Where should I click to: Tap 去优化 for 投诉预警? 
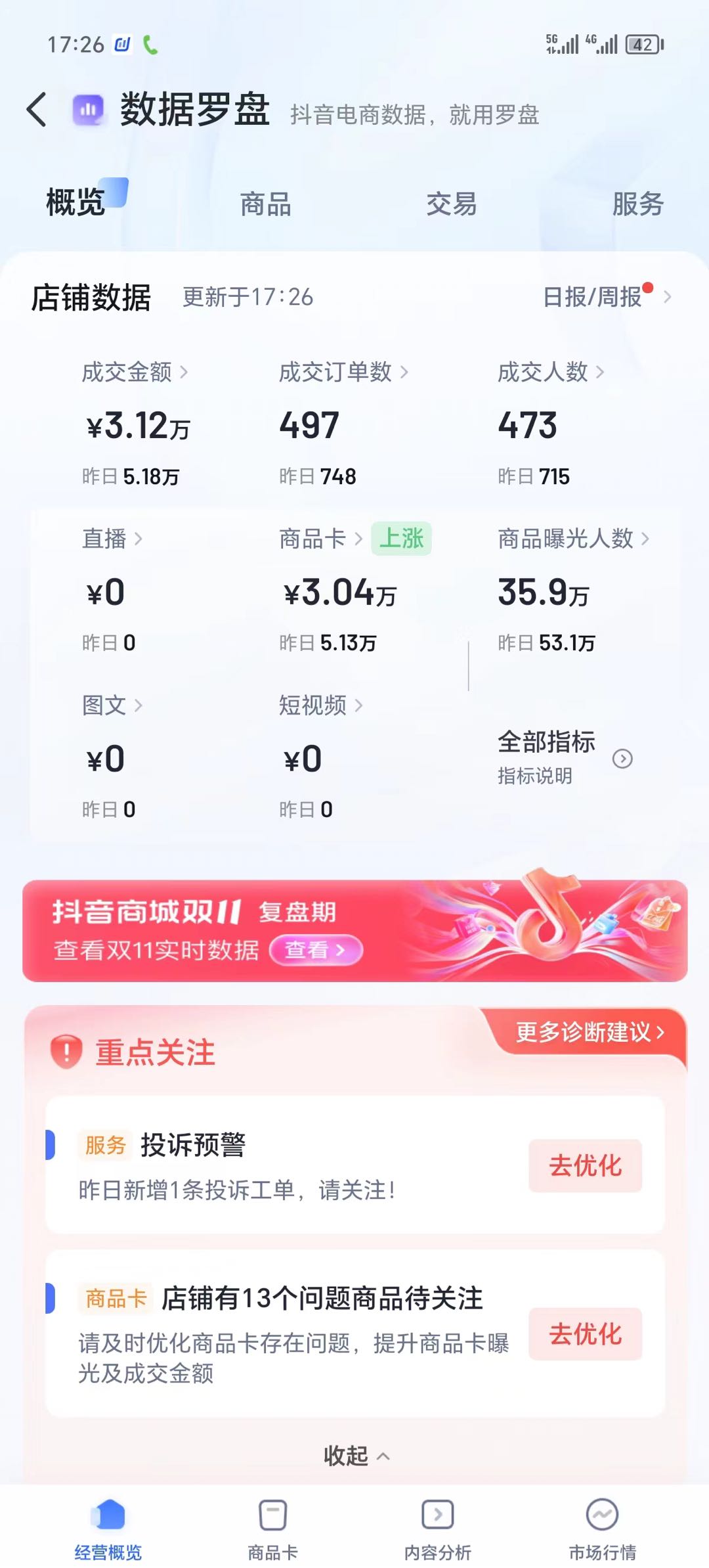(x=585, y=1165)
